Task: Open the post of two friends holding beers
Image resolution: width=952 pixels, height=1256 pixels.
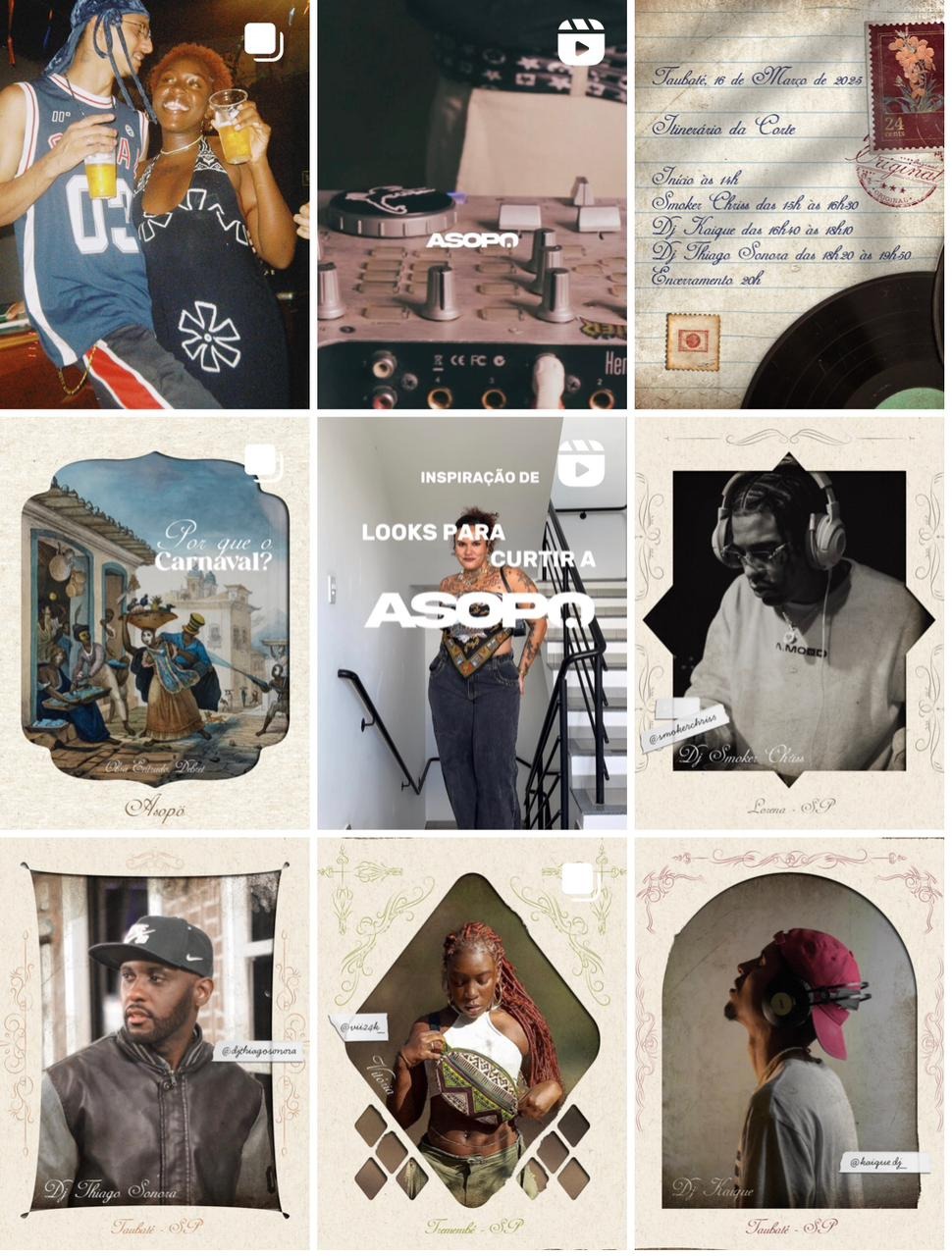Action: [x=154, y=204]
